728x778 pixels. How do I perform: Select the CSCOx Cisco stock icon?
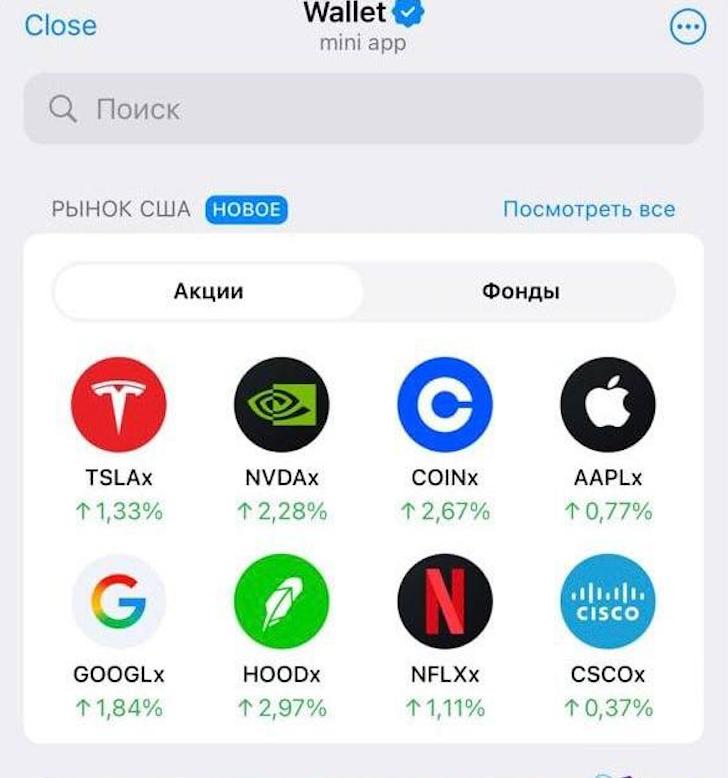(x=605, y=602)
